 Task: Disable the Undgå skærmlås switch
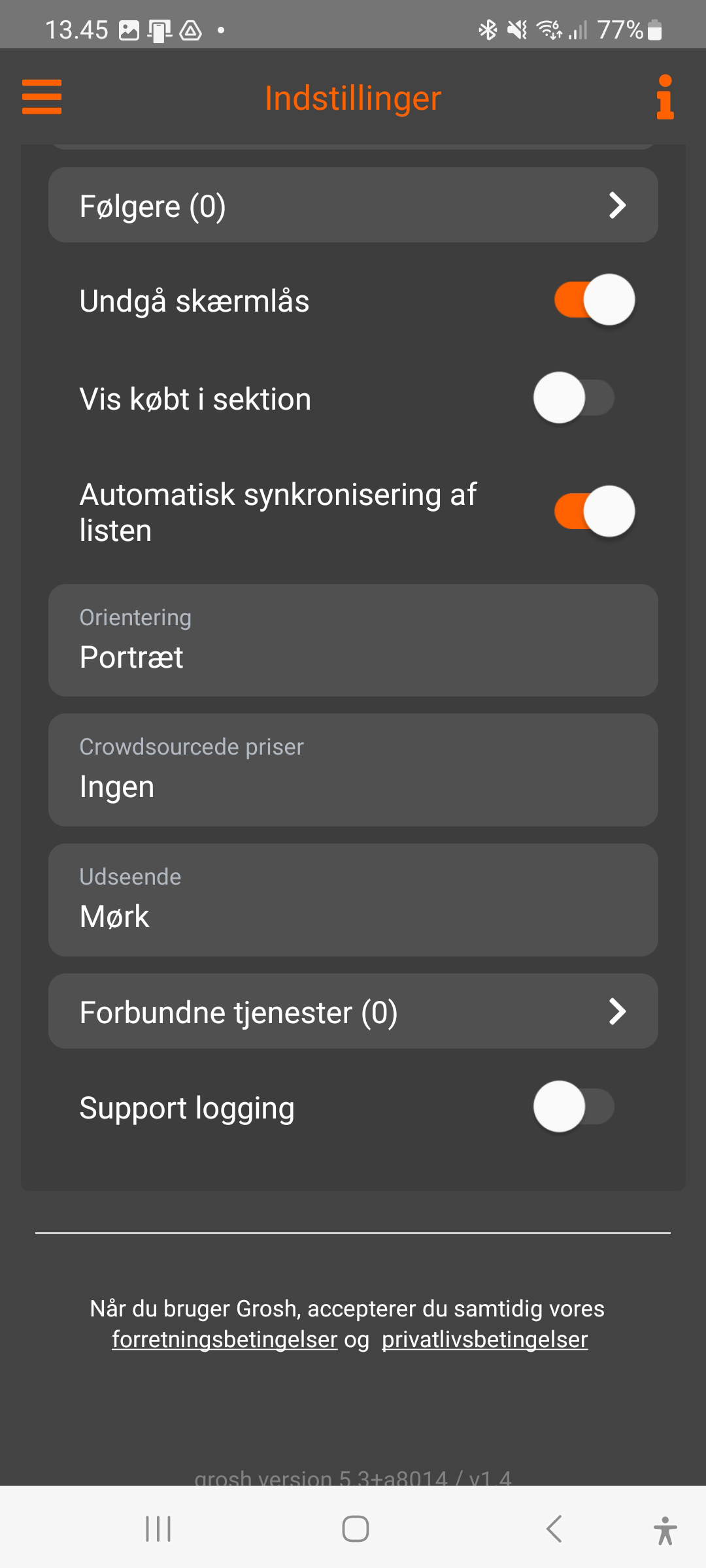click(x=594, y=300)
